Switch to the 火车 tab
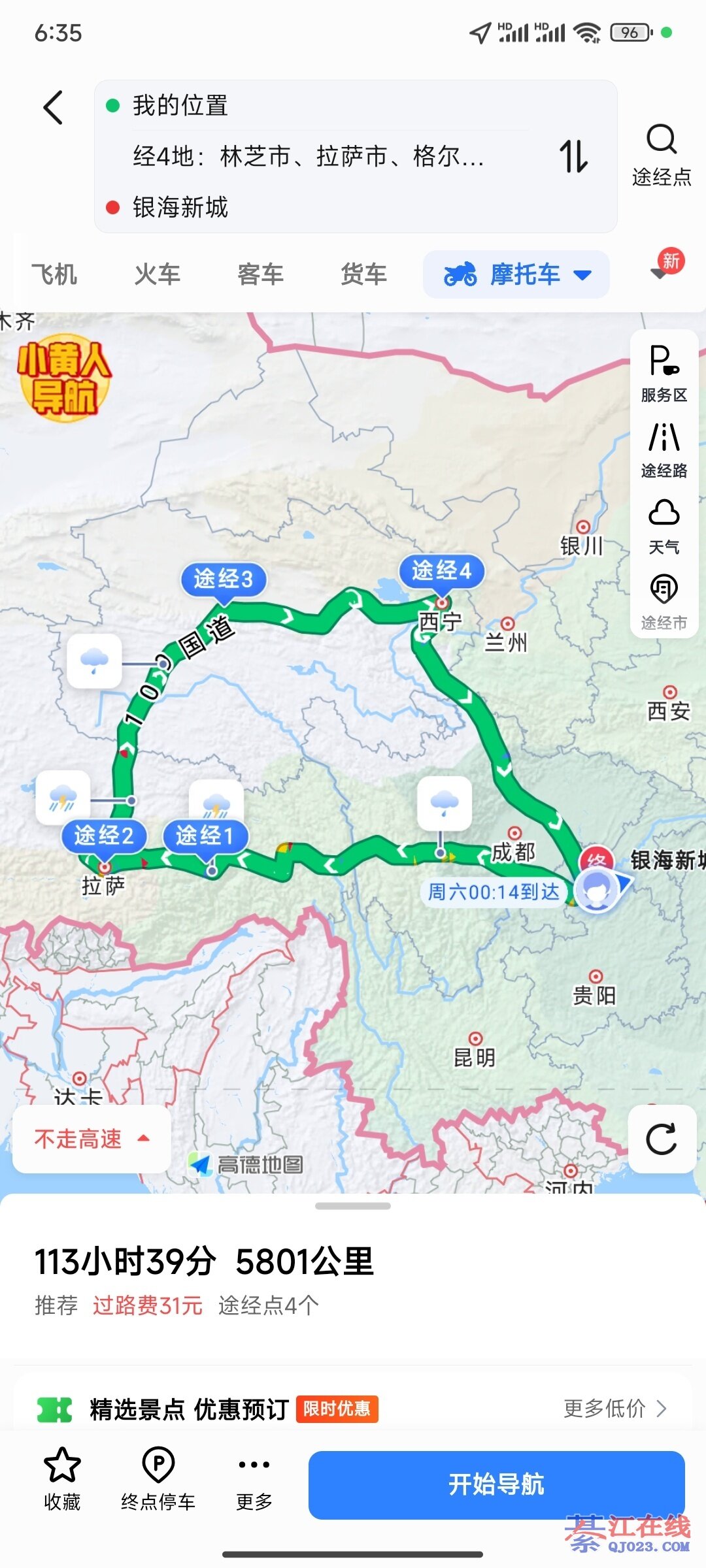Image resolution: width=706 pixels, height=1568 pixels. point(157,274)
